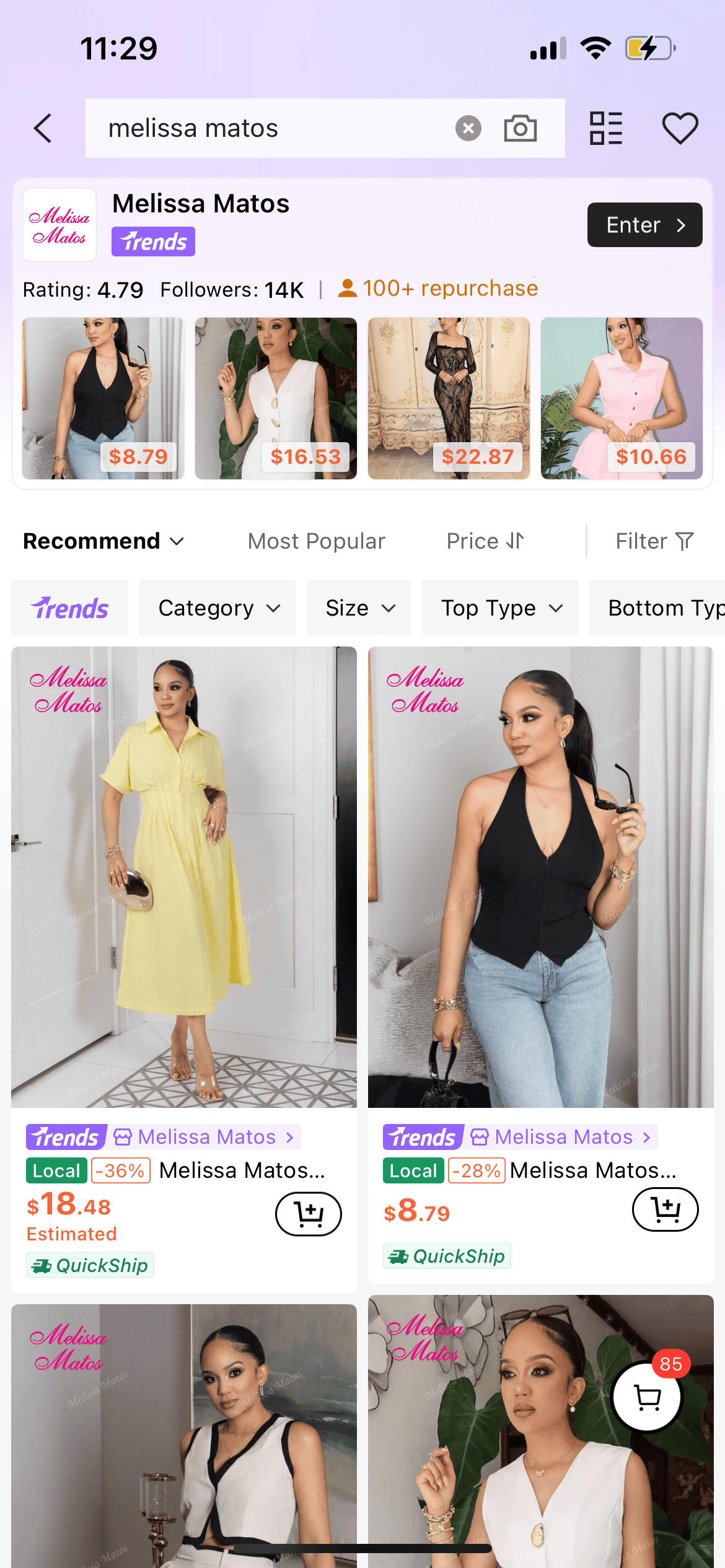Expand the Top Type dropdown

(x=500, y=608)
